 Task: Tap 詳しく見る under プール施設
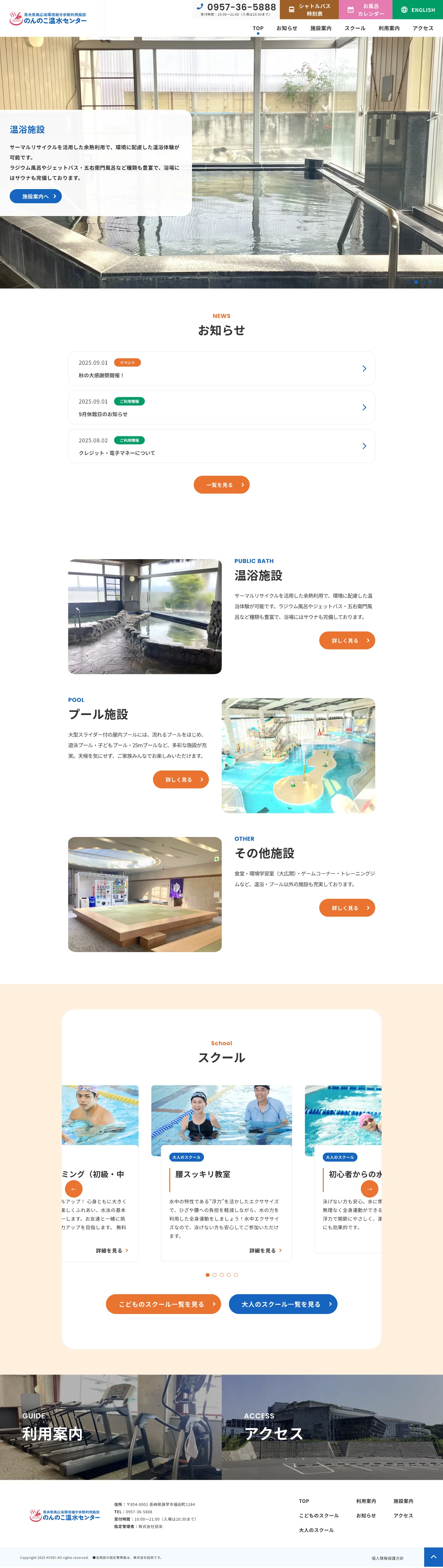point(180,779)
